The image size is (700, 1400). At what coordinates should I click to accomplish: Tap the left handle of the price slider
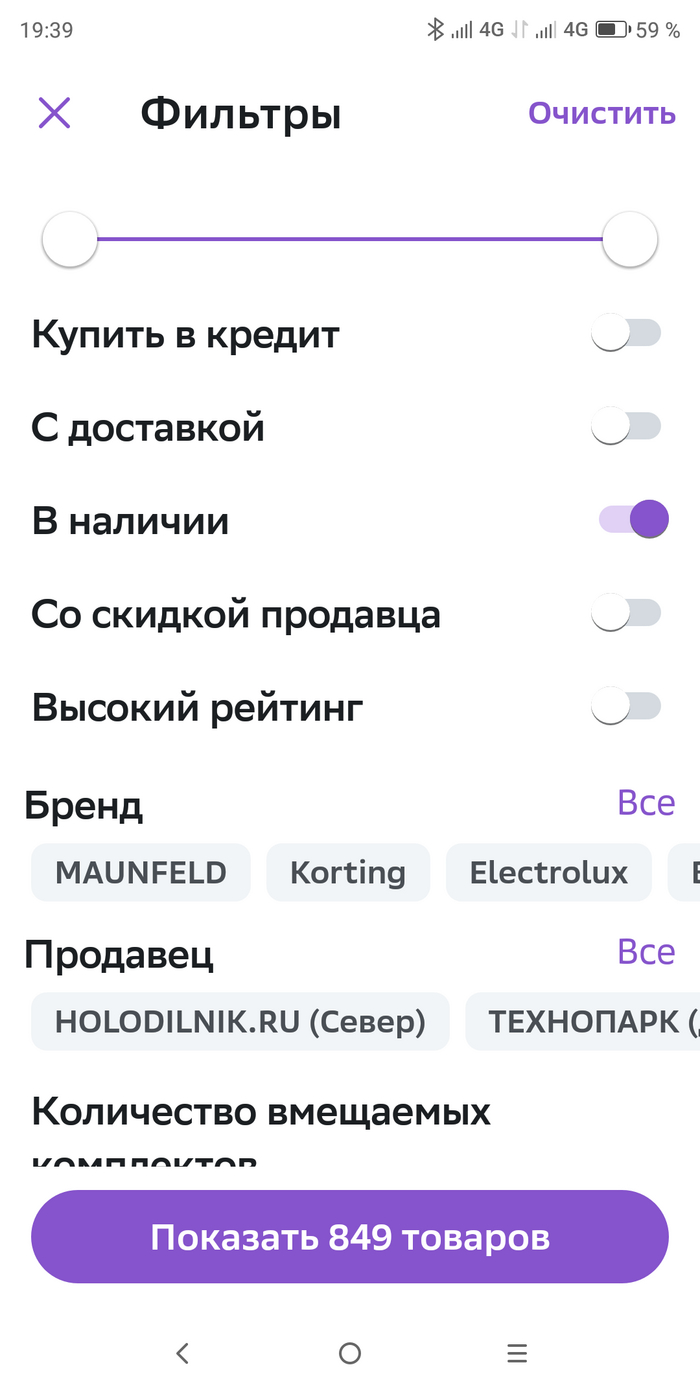70,240
